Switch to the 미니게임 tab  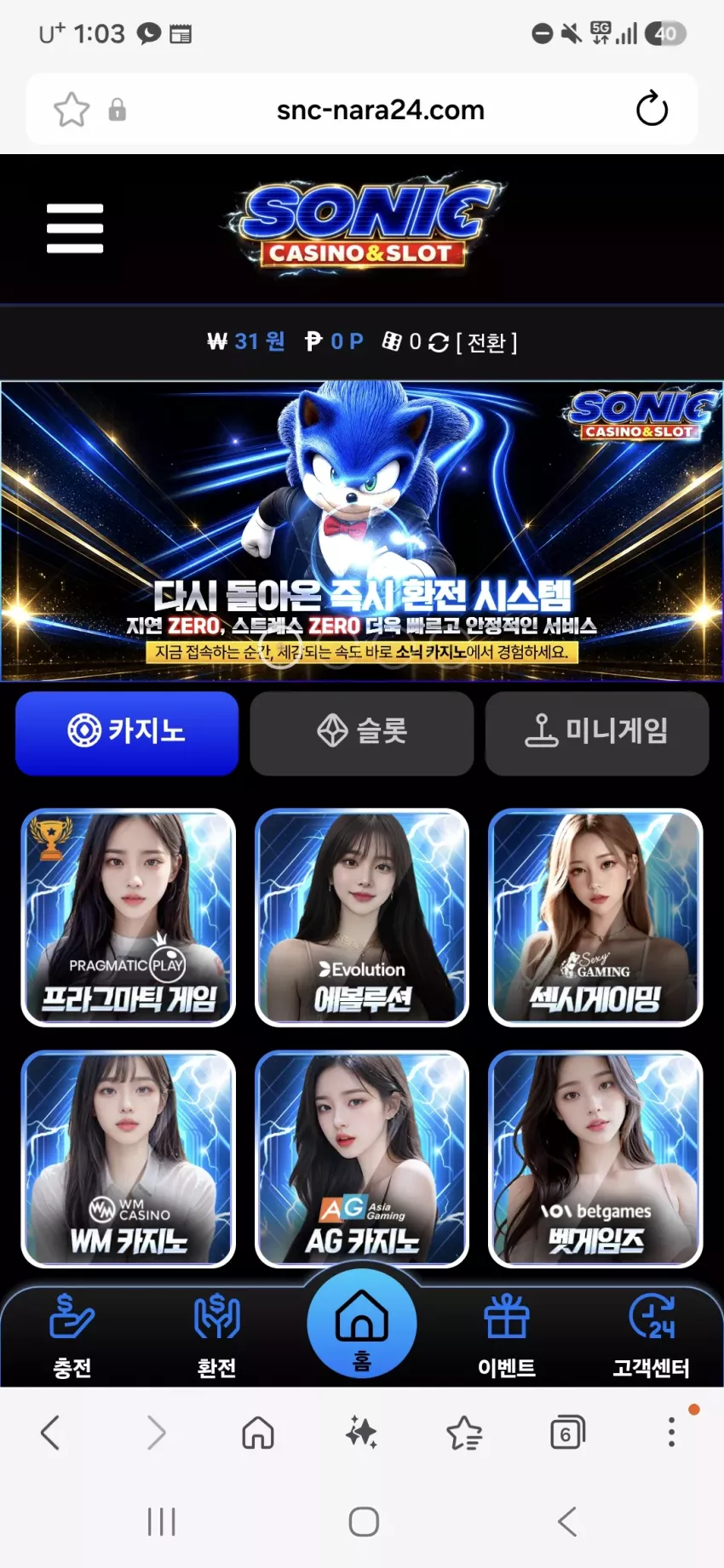coord(597,732)
